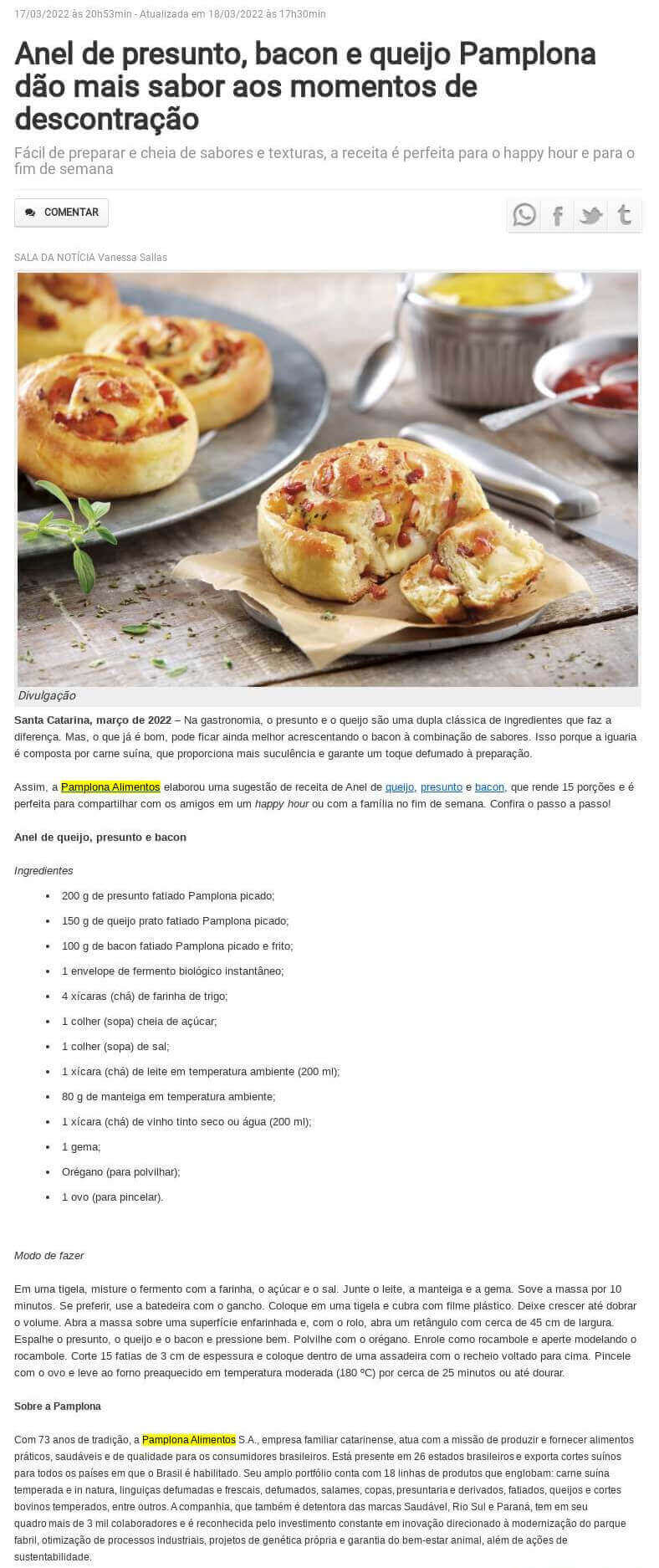Share article on WhatsApp
Viewport: 659px width, 1568px height.
click(x=524, y=216)
